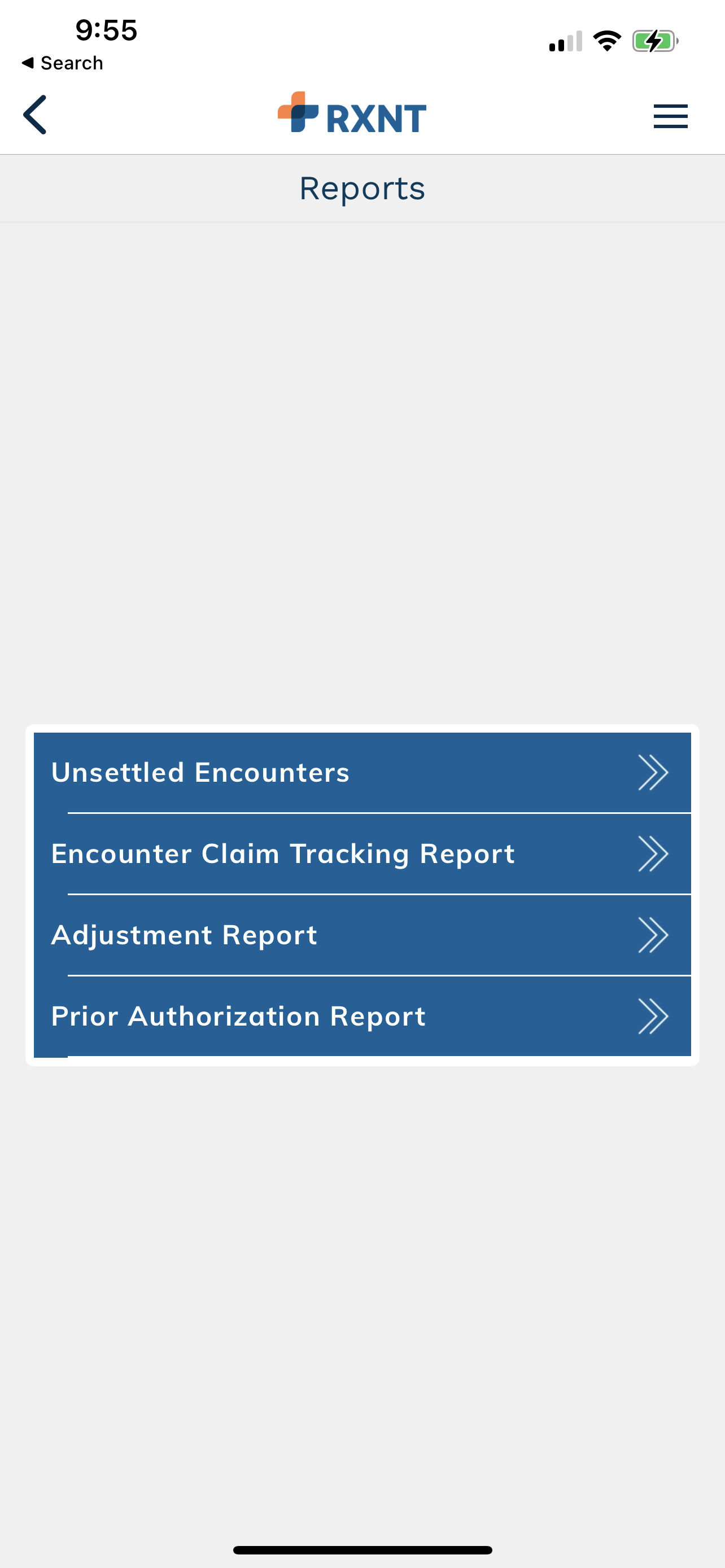Return to Search via status bar link
The height and width of the screenshot is (1568, 725).
tap(62, 63)
